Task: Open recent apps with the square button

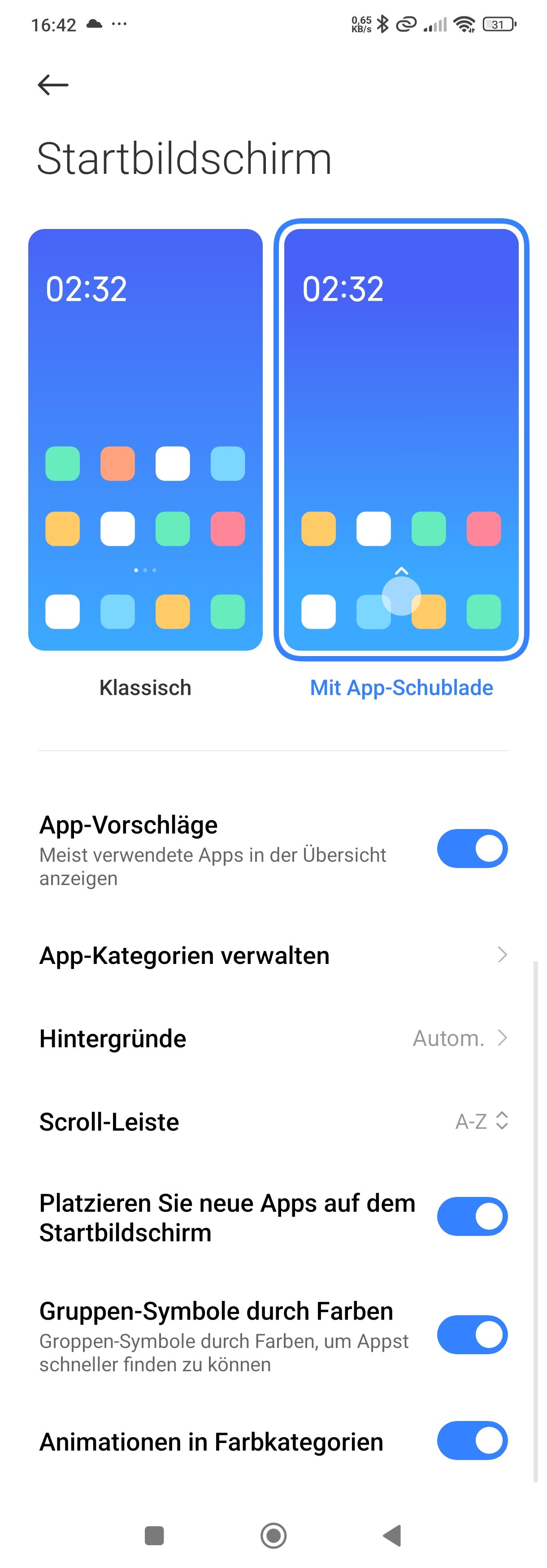Action: click(154, 1535)
